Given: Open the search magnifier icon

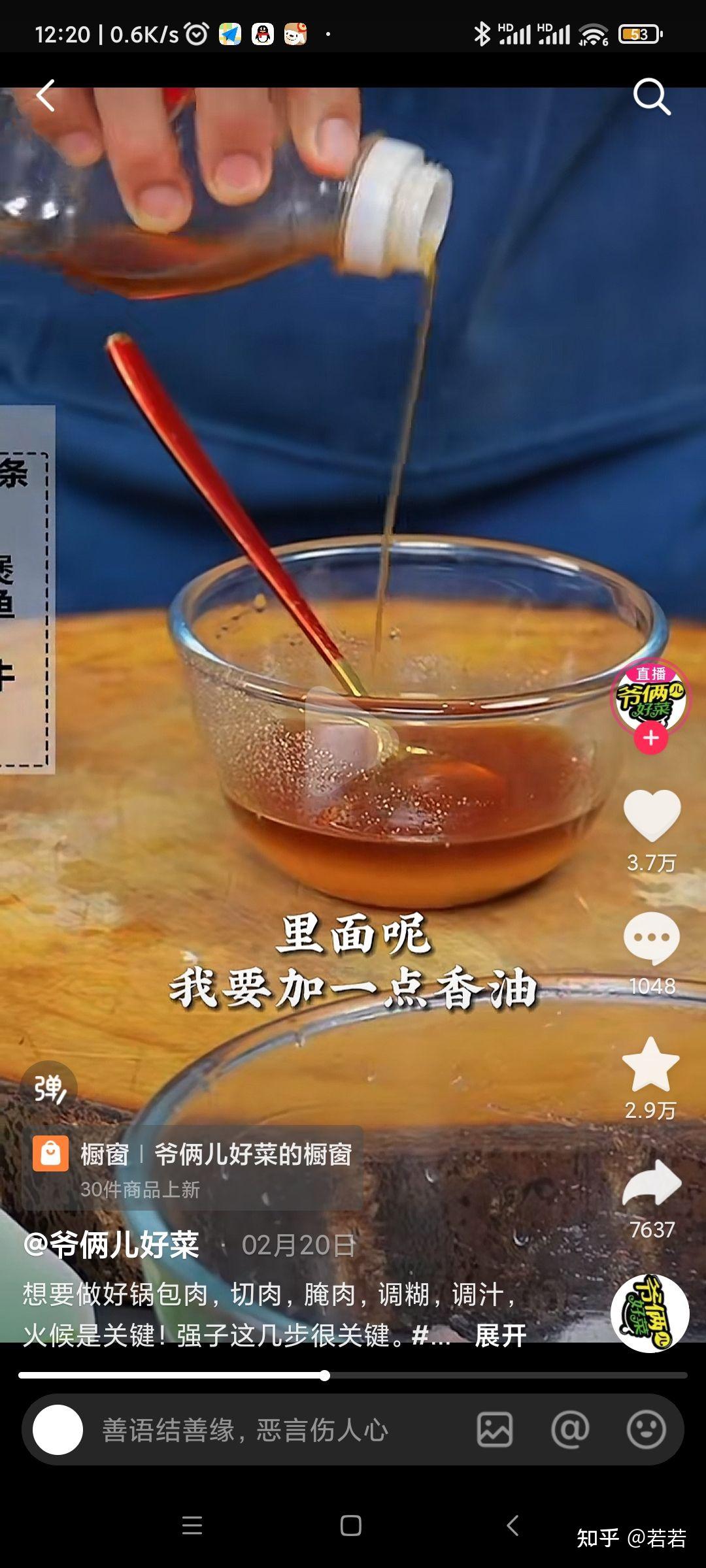Looking at the screenshot, I should [x=652, y=97].
